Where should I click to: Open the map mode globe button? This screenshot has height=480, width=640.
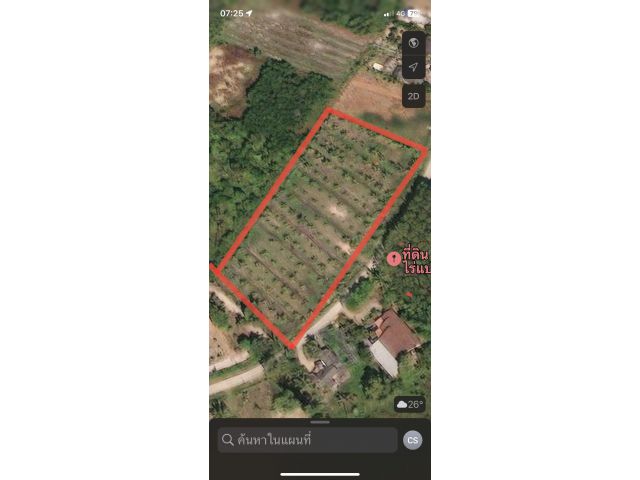(x=414, y=43)
